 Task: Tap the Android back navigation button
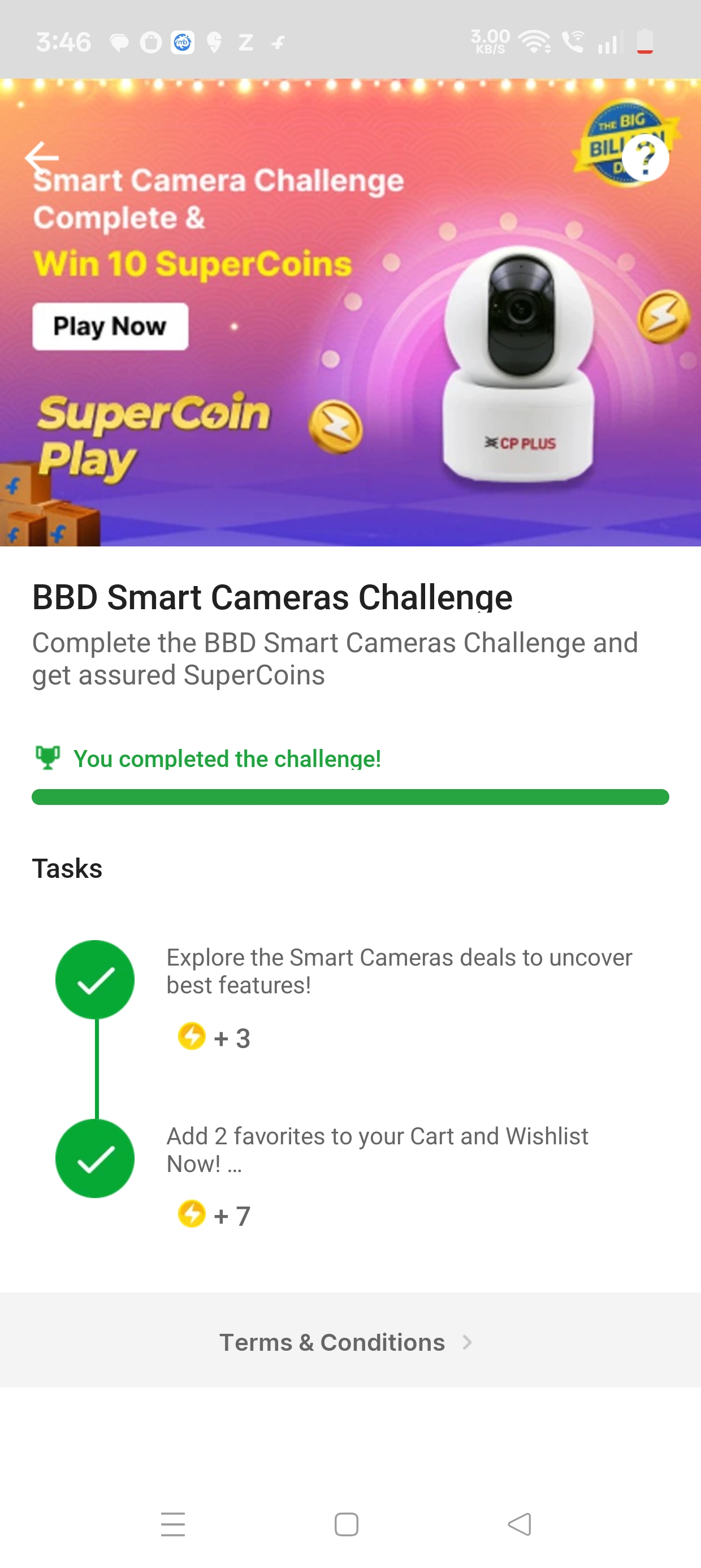pos(518,1523)
